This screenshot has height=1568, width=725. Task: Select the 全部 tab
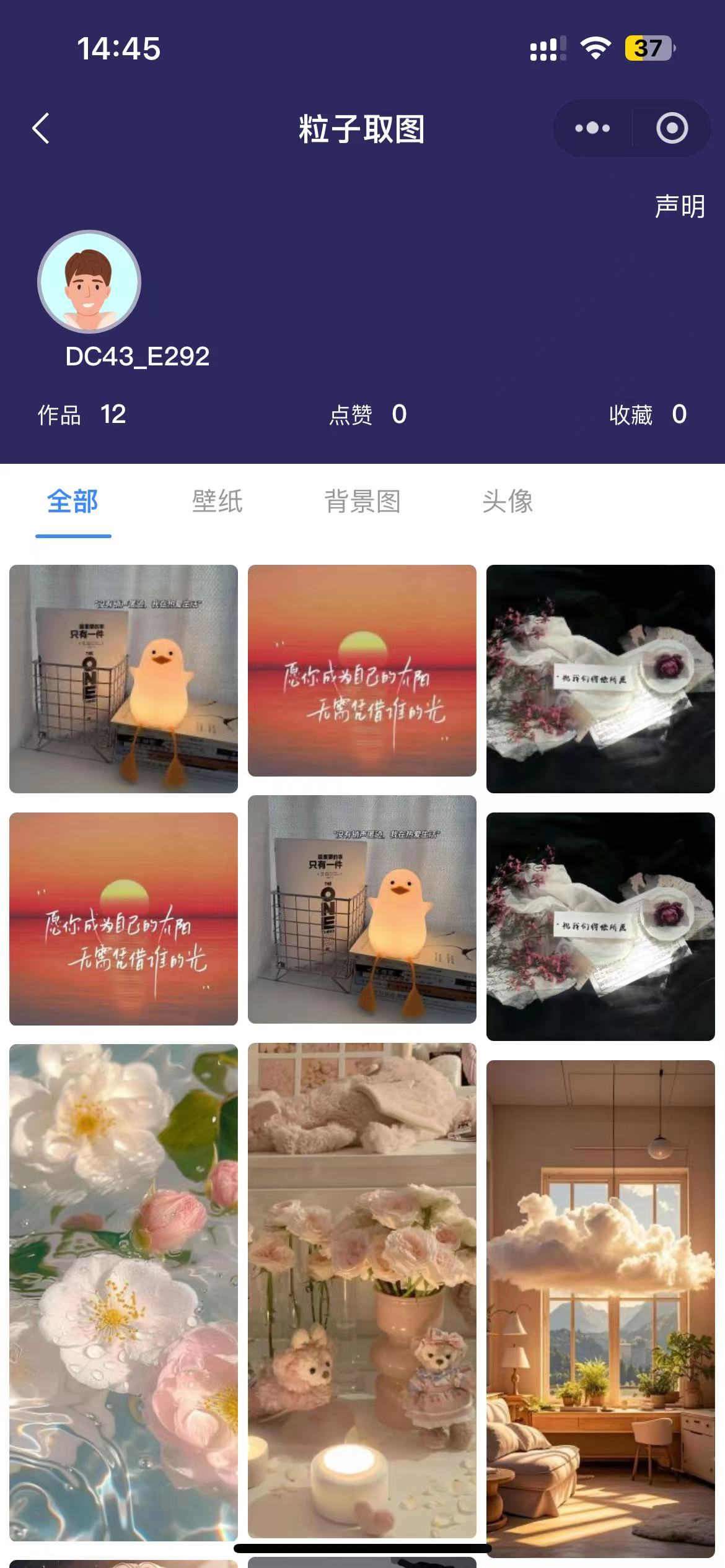[72, 502]
